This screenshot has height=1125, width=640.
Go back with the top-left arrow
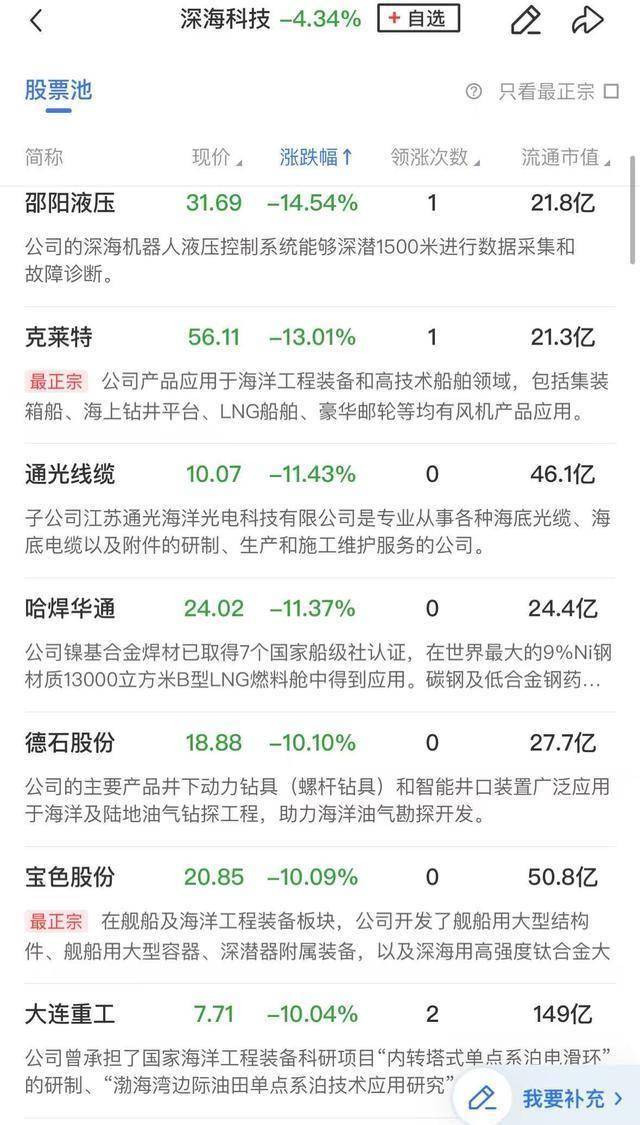[36, 20]
